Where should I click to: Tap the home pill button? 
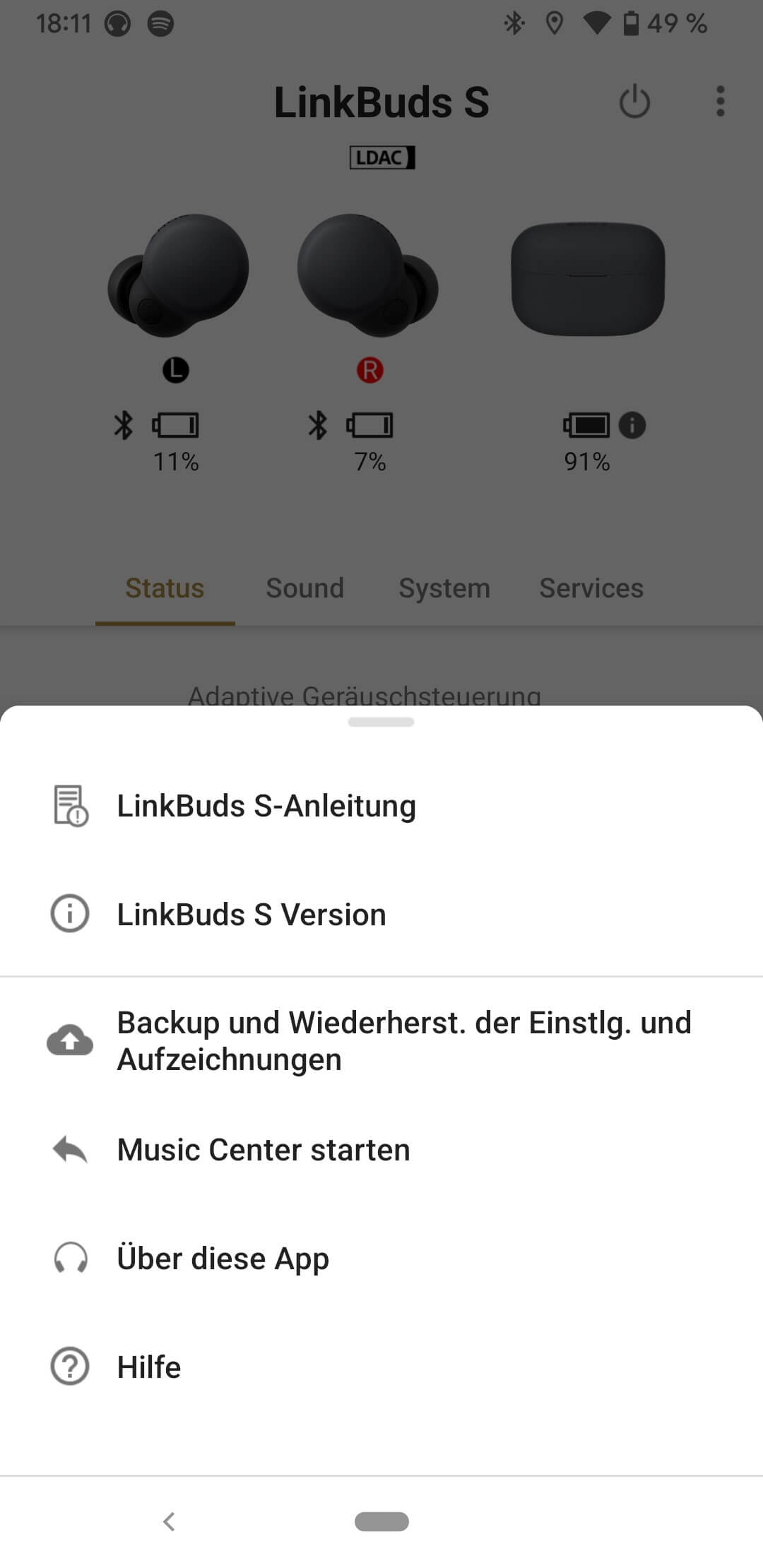[x=381, y=1521]
